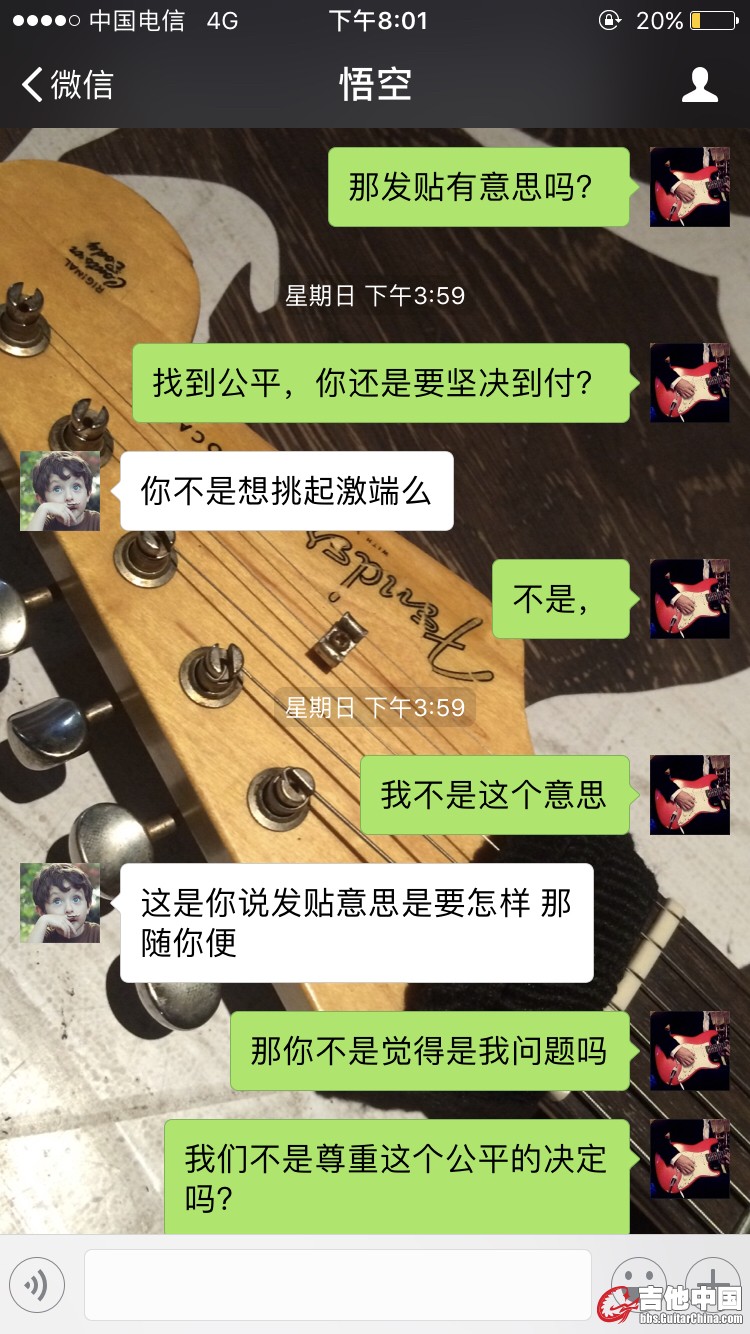Select the guitar avatar beside "我不是这个意思"
This screenshot has height=1334, width=750.
click(690, 795)
